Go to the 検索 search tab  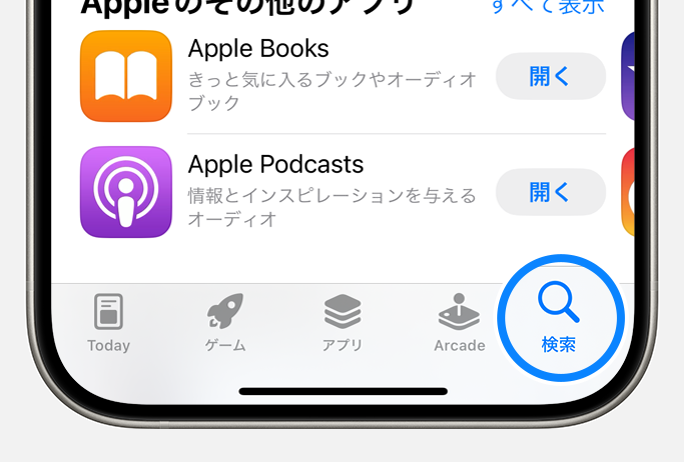(x=559, y=318)
